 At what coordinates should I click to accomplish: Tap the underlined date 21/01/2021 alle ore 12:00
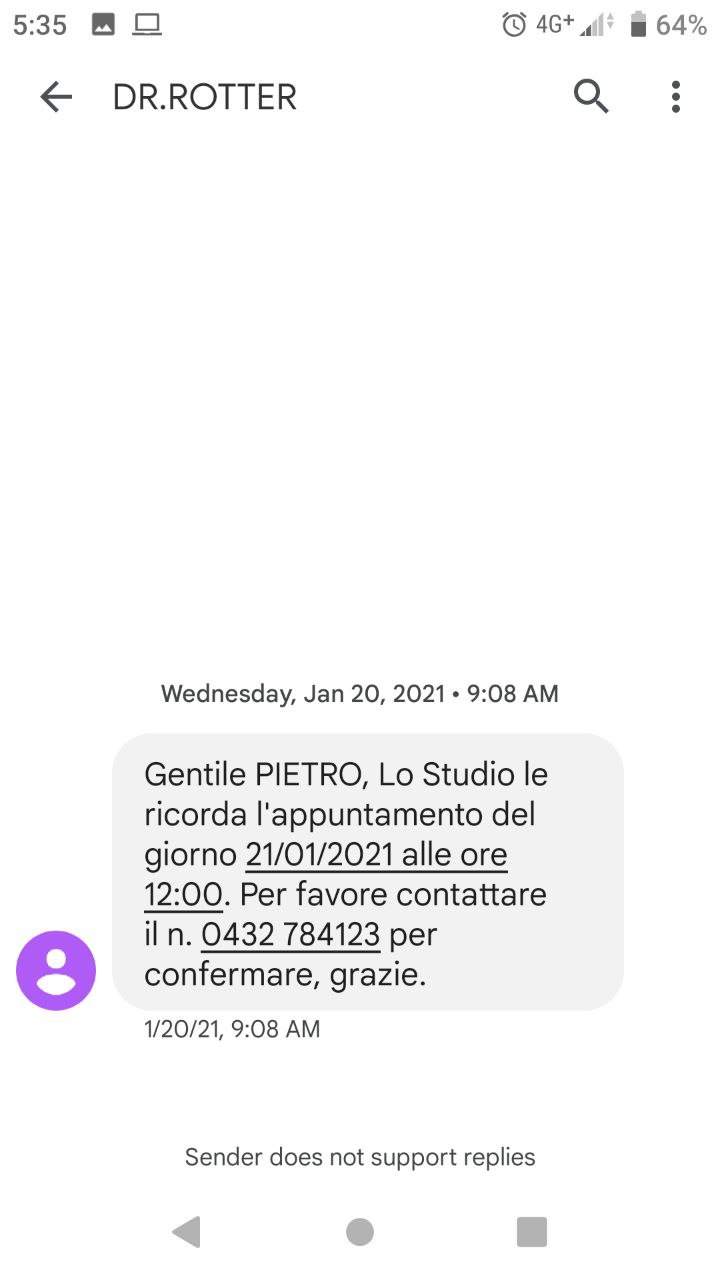coord(376,856)
